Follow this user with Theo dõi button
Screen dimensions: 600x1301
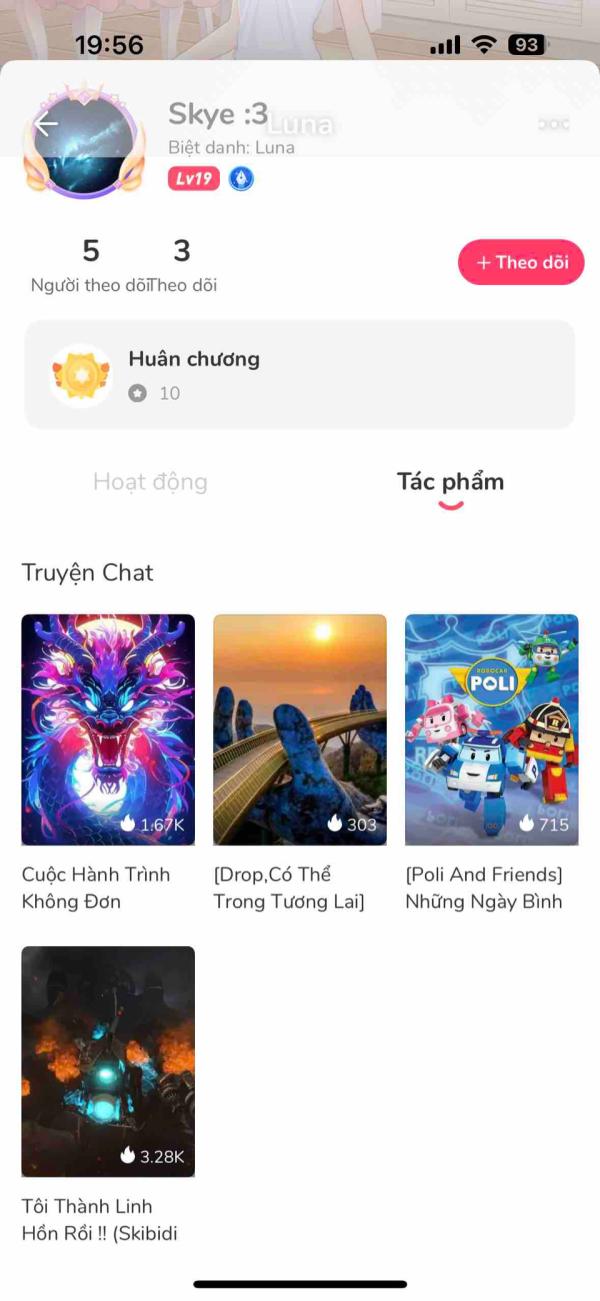click(521, 263)
